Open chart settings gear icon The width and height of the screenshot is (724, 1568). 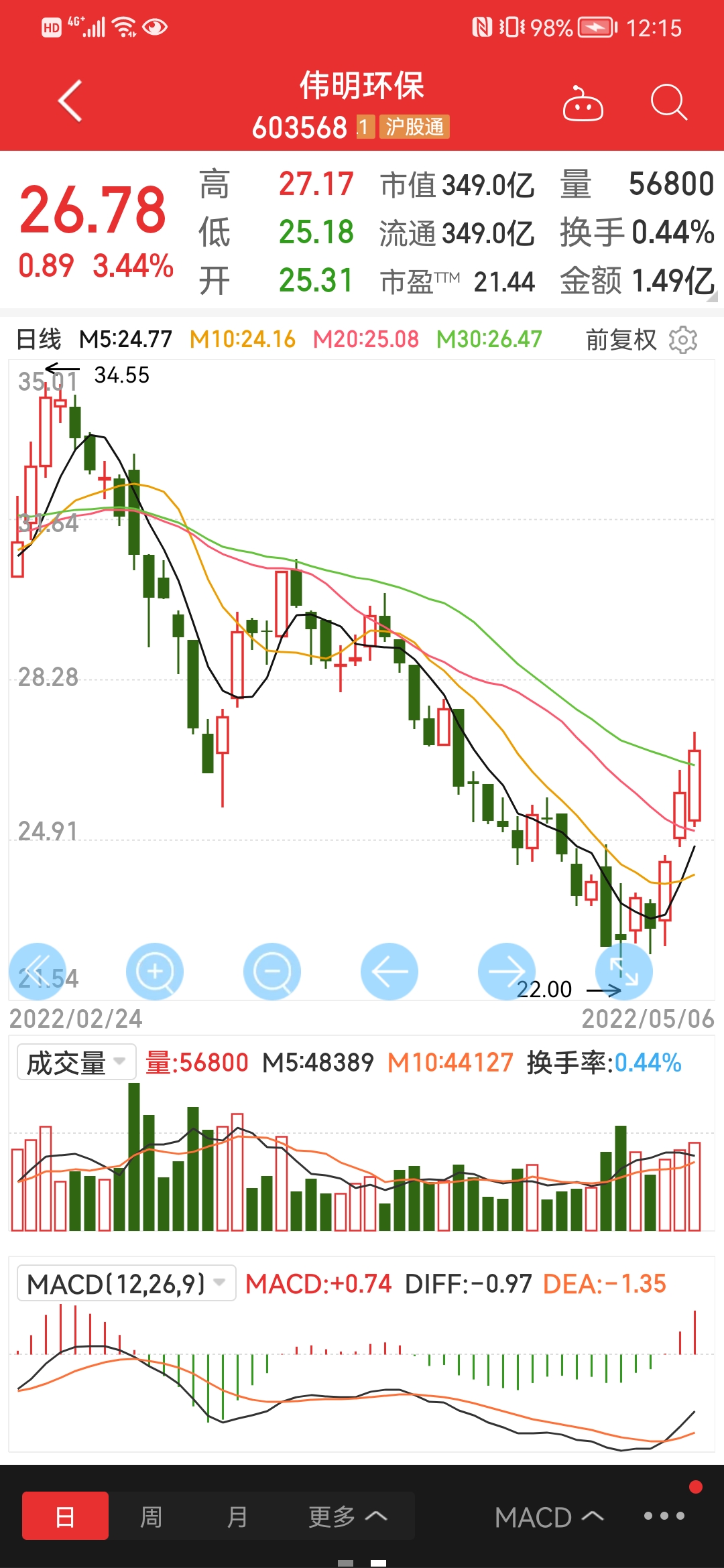click(683, 340)
